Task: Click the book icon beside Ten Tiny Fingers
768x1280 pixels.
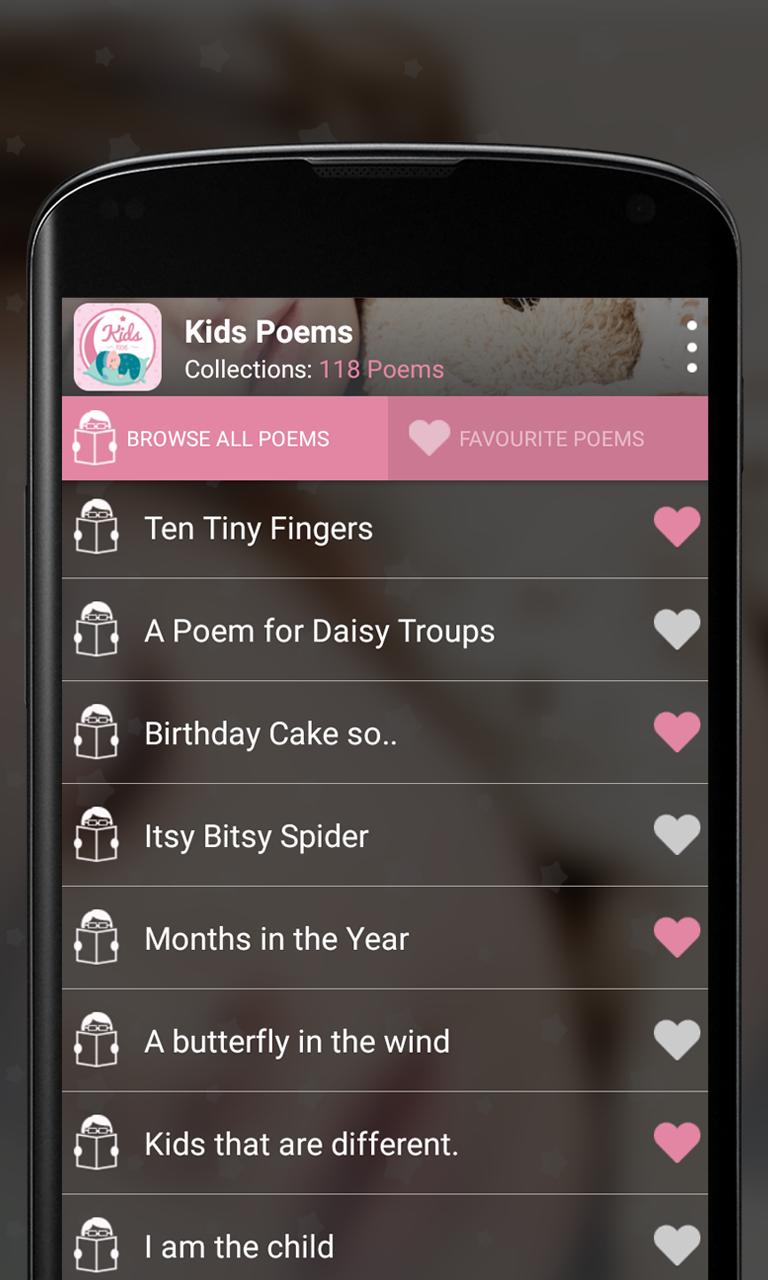Action: [97, 527]
